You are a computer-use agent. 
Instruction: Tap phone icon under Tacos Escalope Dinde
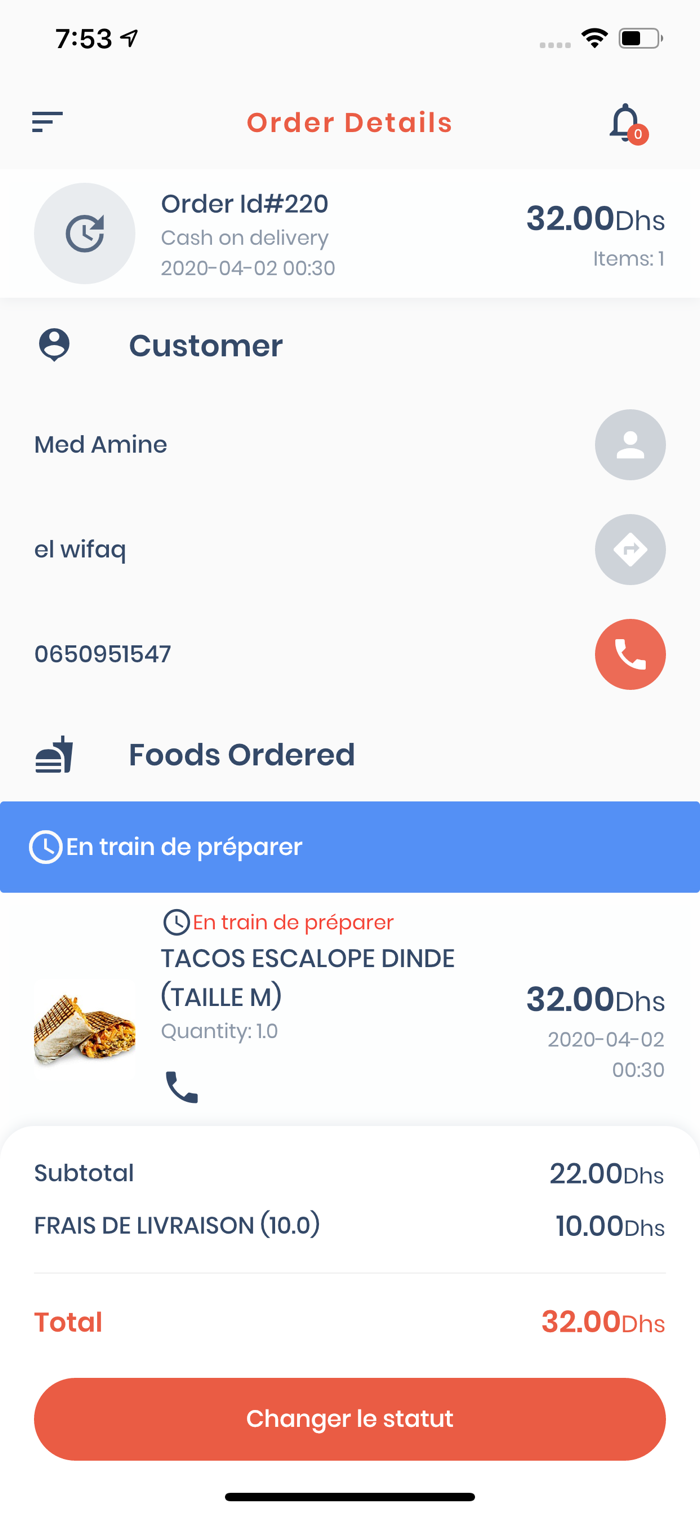(181, 1087)
